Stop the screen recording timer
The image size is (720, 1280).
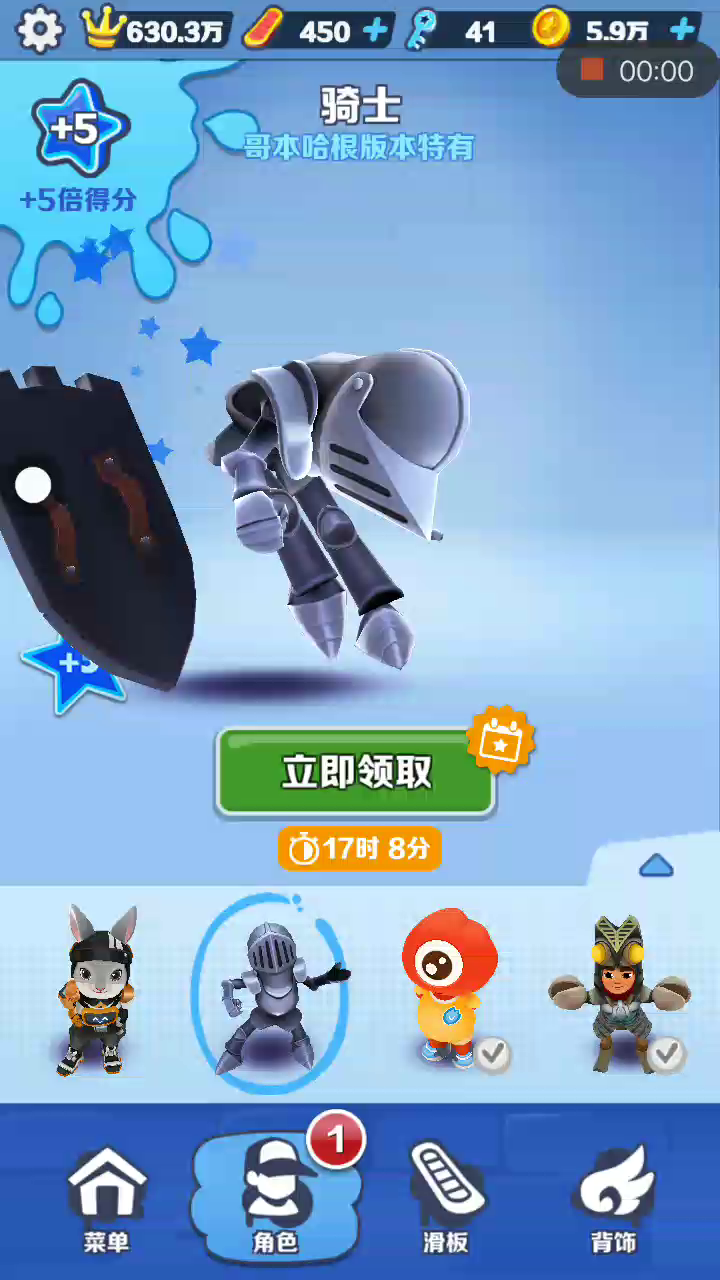[593, 70]
